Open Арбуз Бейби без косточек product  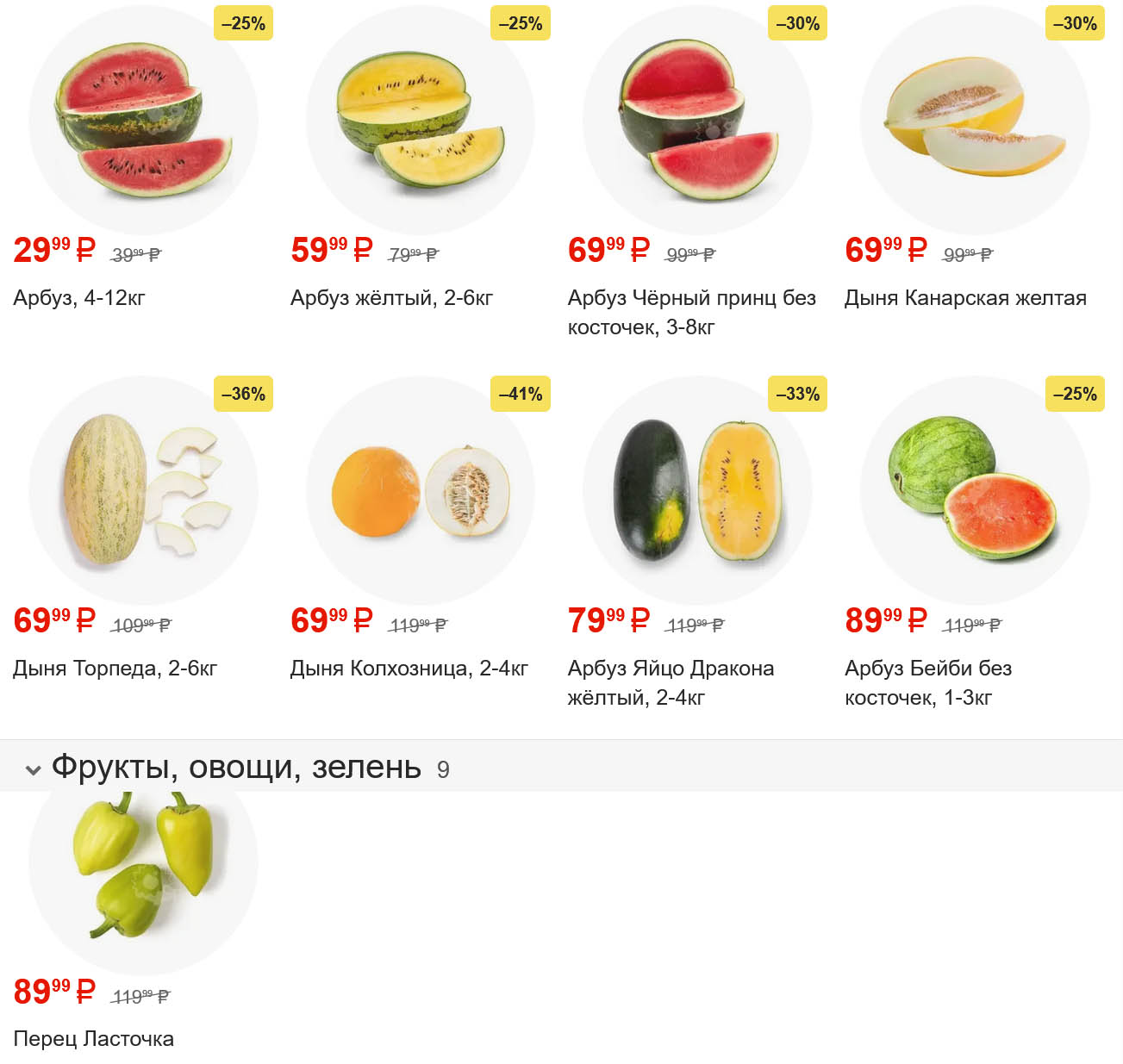point(927,682)
